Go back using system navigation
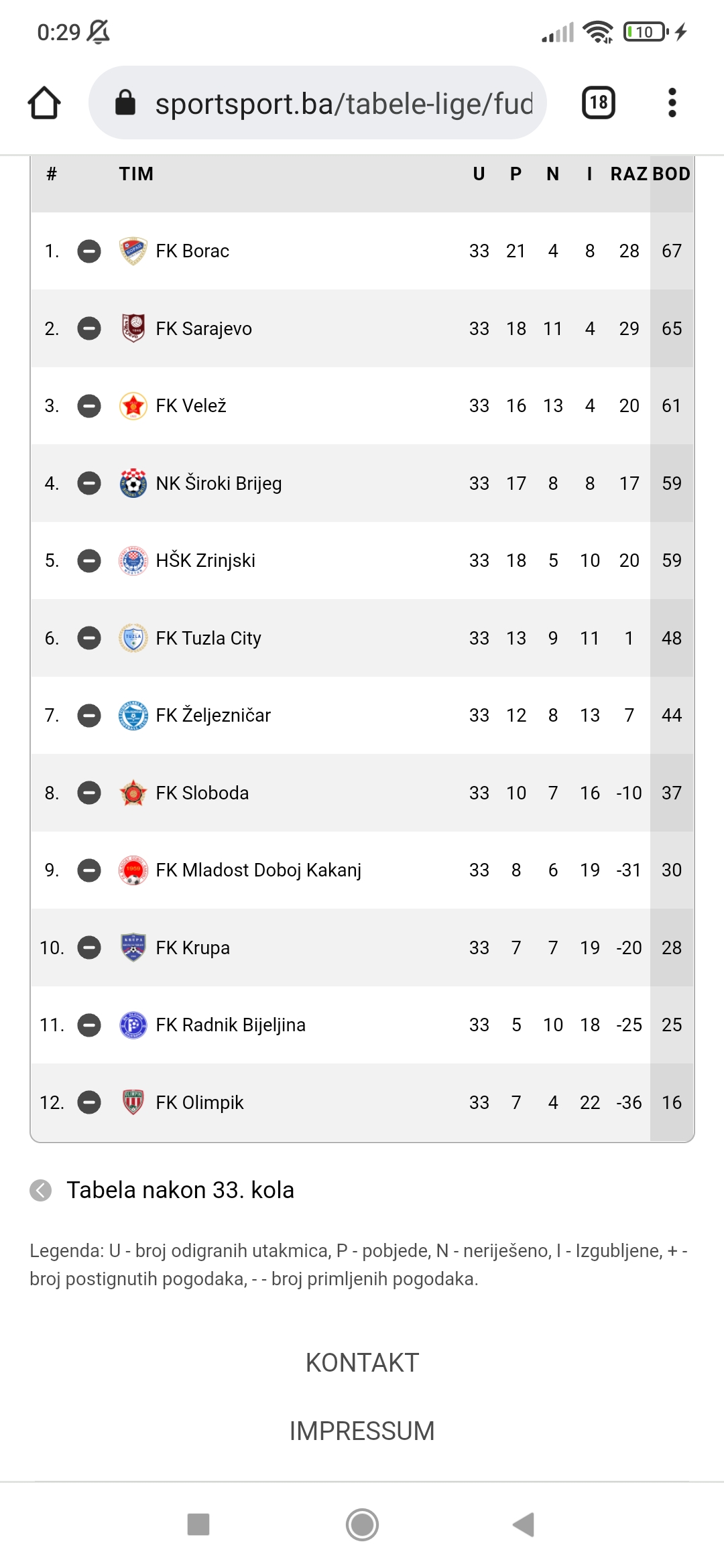The width and height of the screenshot is (724, 1568). (524, 1524)
